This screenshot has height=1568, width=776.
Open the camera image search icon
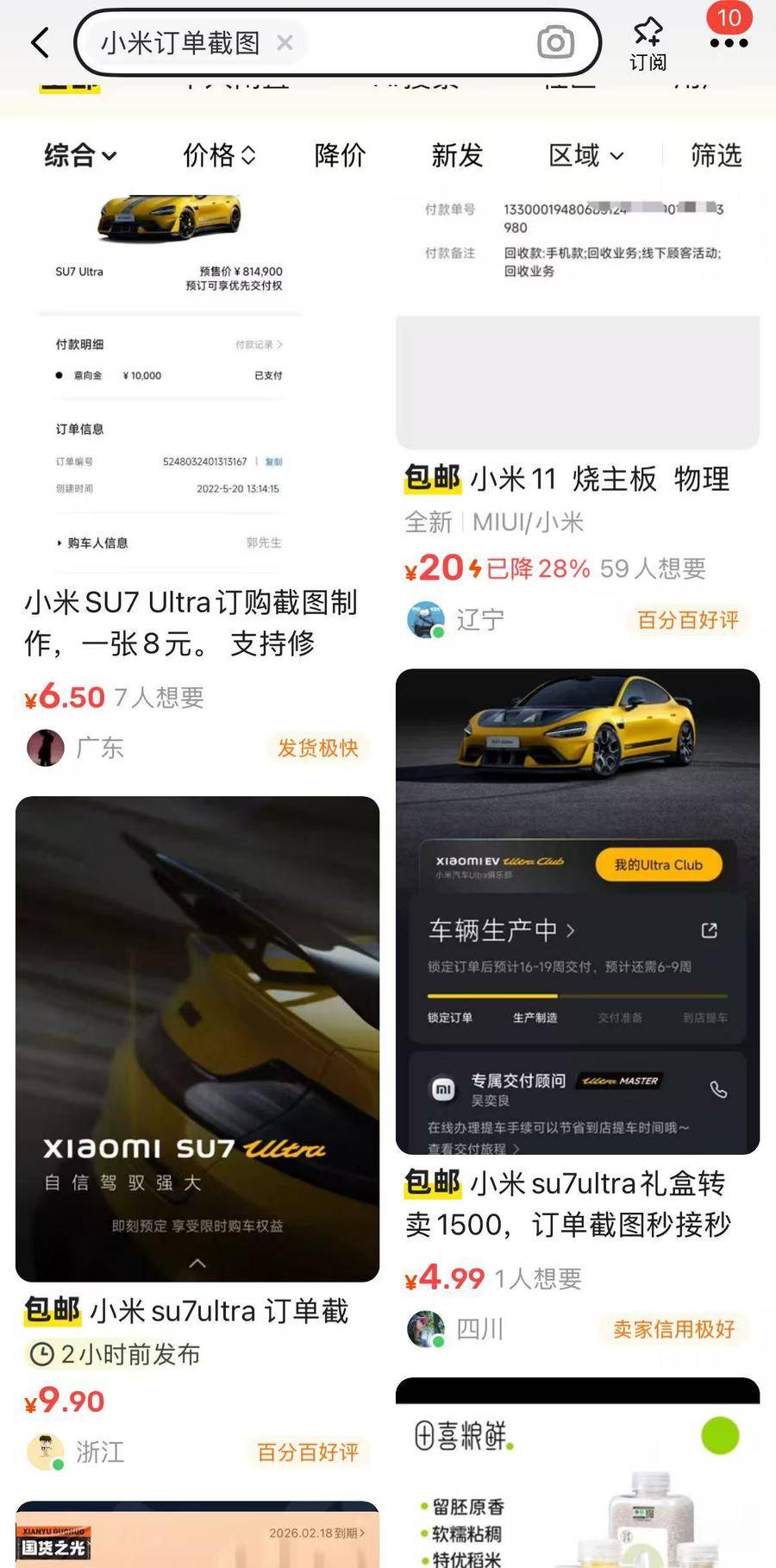click(555, 41)
